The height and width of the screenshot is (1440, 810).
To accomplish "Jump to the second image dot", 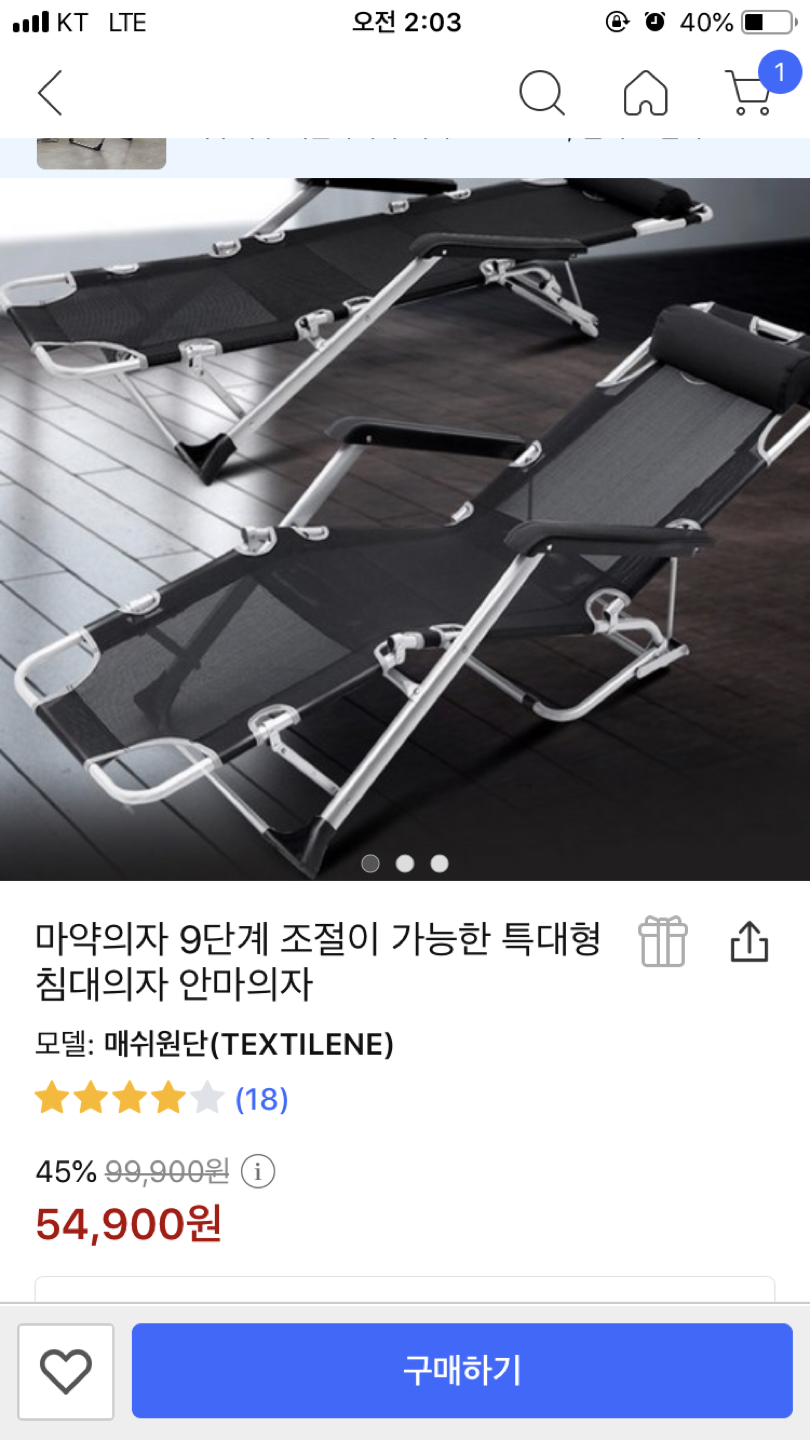I will tap(405, 863).
